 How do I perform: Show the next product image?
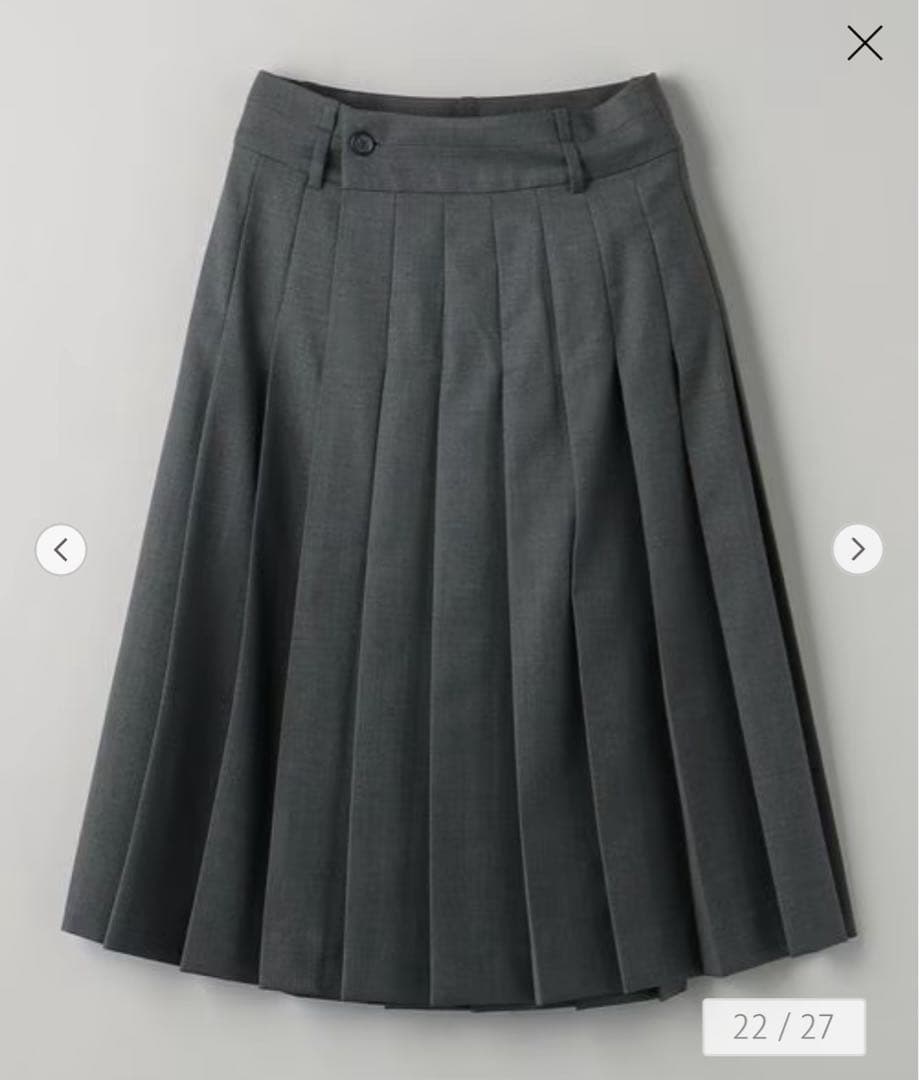coord(857,549)
